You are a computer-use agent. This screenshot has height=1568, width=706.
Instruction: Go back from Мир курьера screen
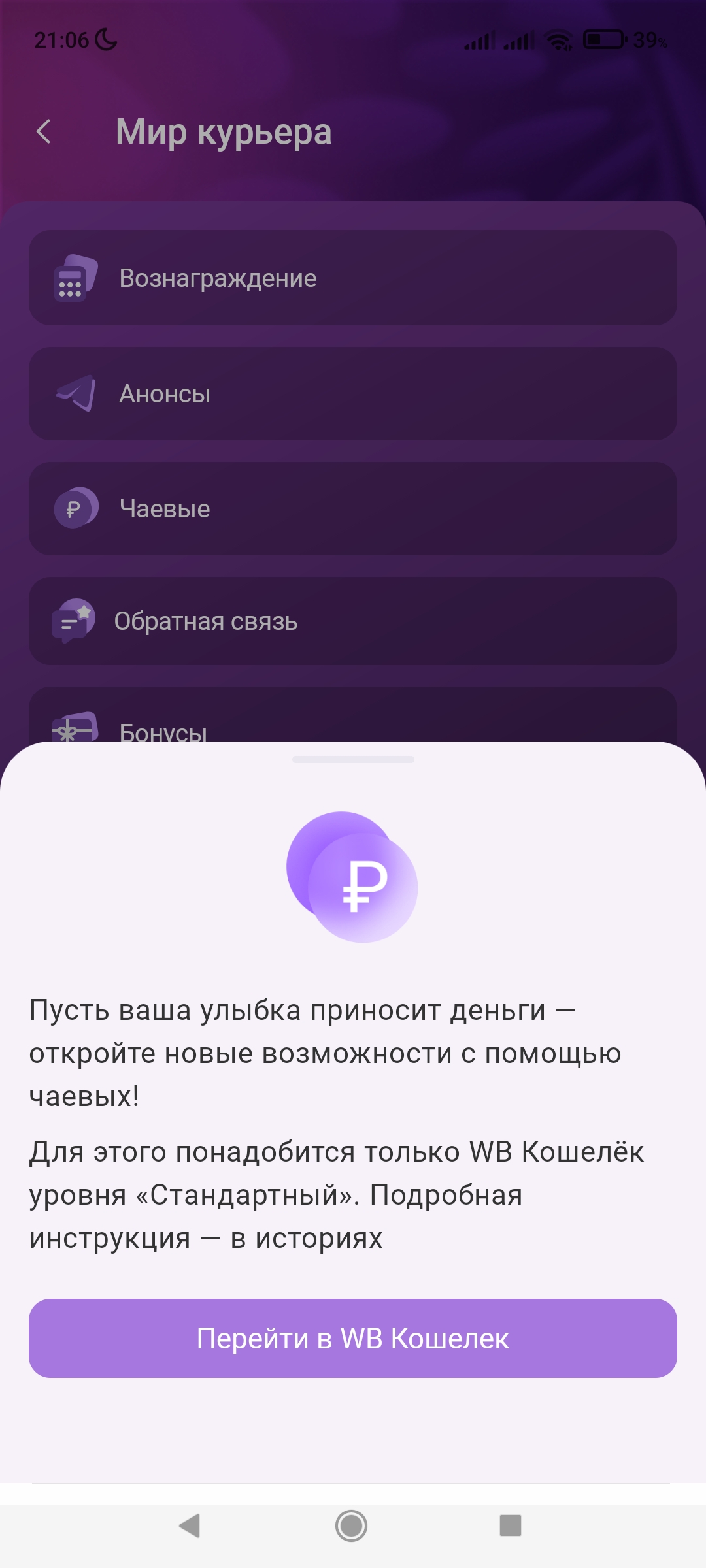point(44,131)
